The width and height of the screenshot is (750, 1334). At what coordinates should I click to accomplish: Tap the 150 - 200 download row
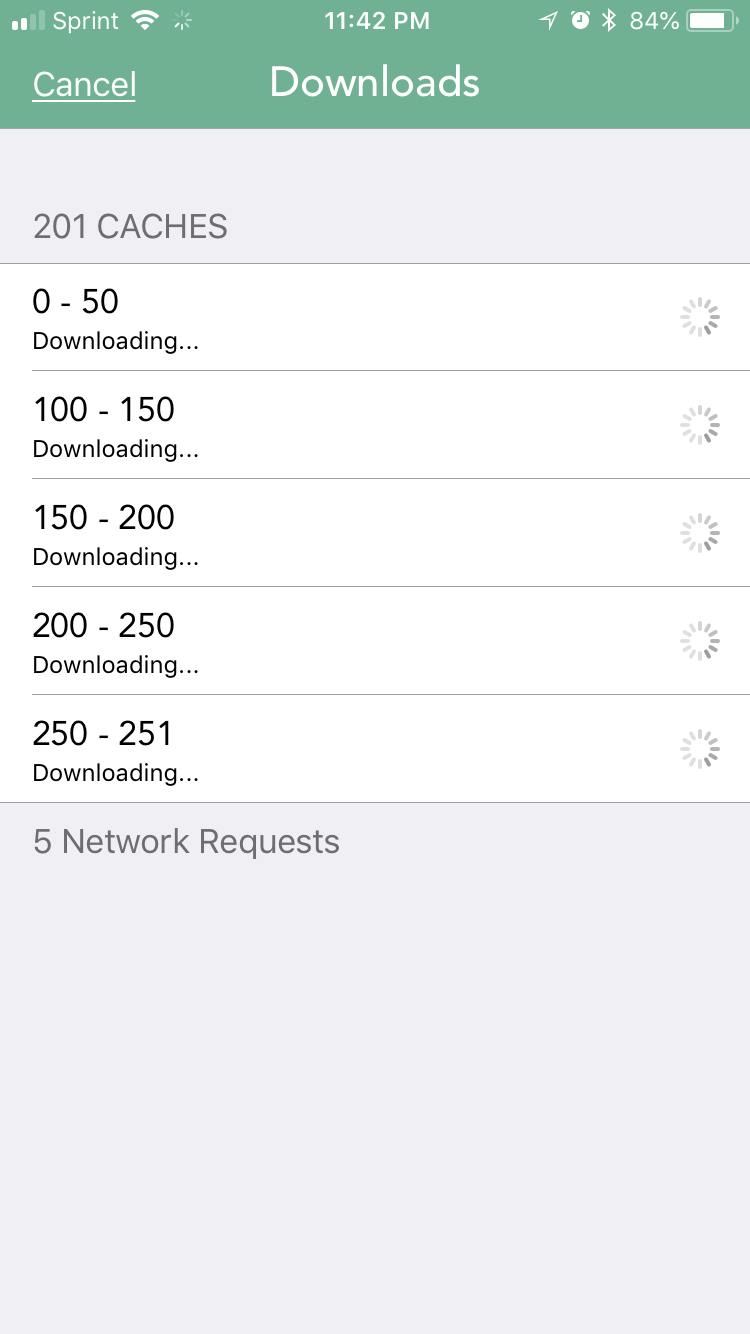coord(375,533)
